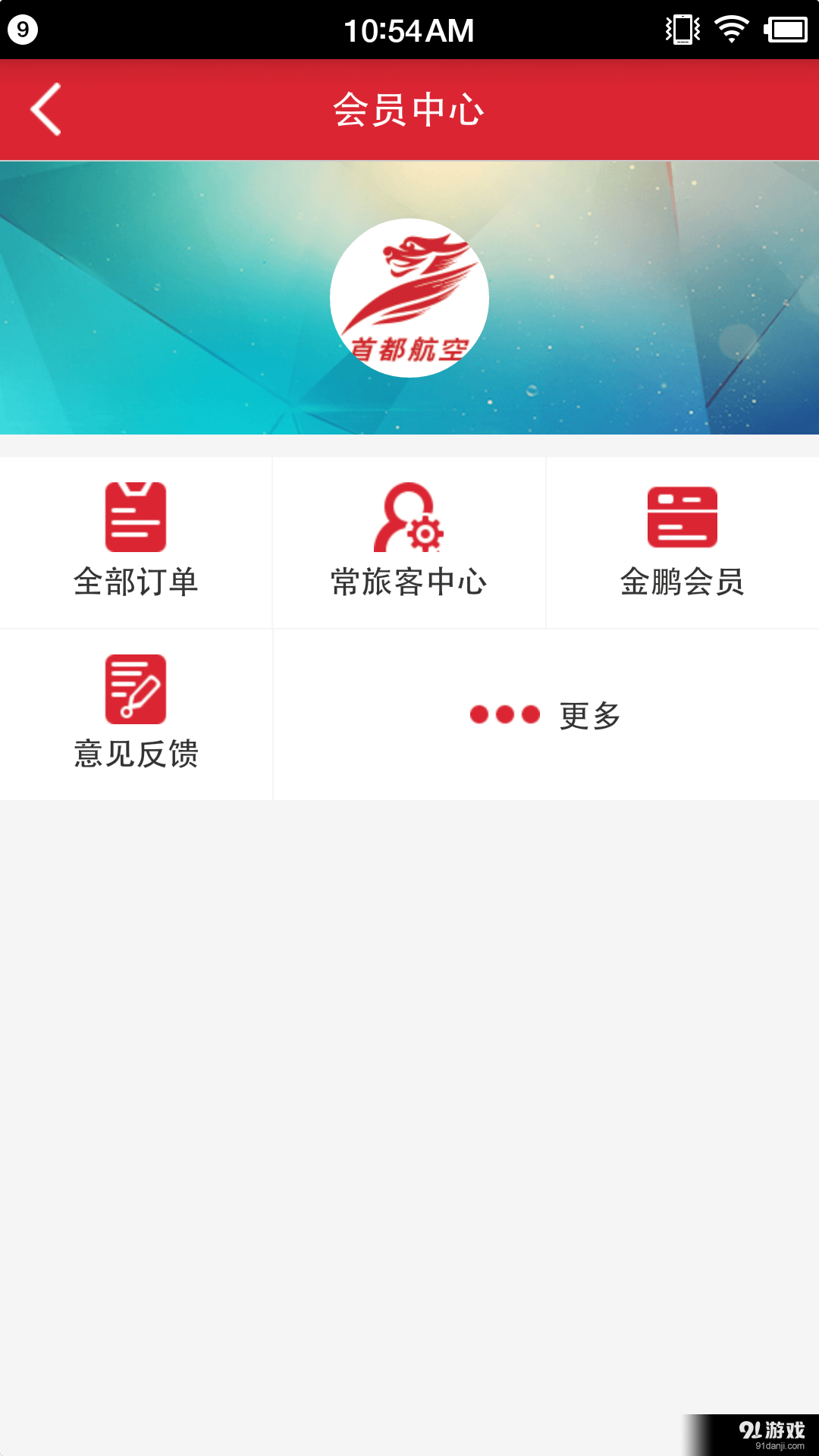Click the 首都航空 dragon logo avatar

[x=409, y=297]
